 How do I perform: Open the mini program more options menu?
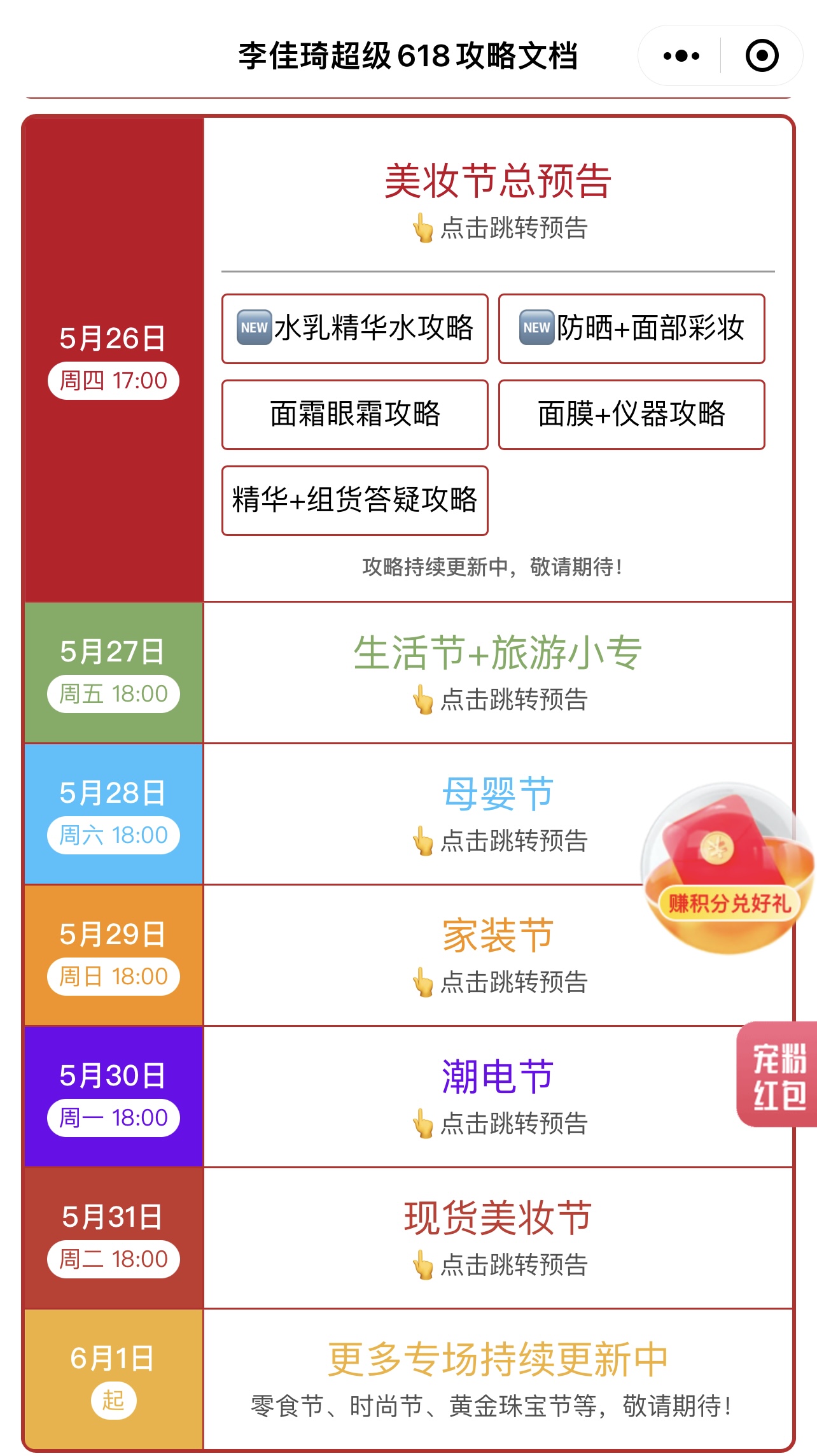pos(681,56)
